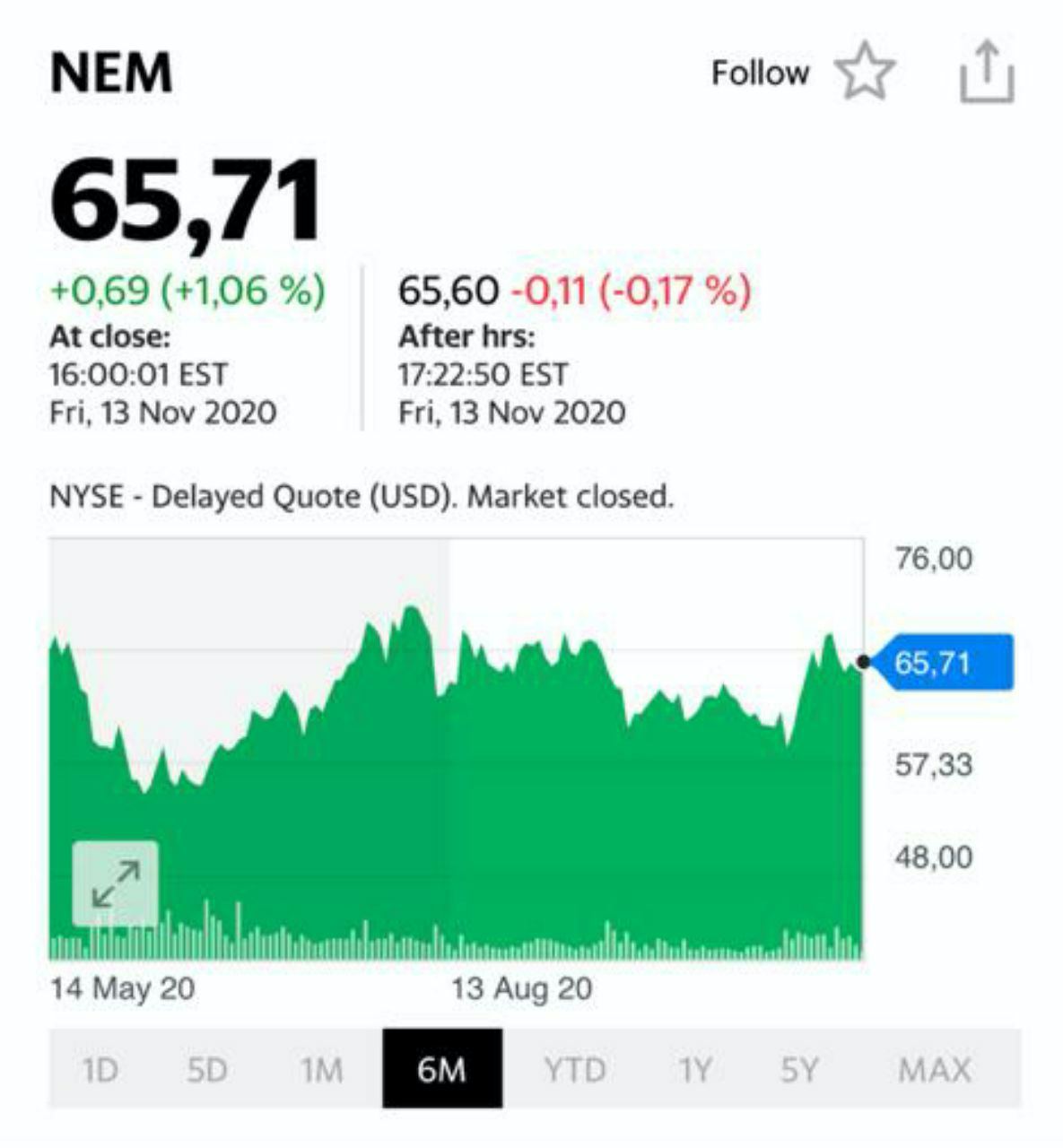Share the NEM quote
The width and height of the screenshot is (1063, 1148).
987,72
